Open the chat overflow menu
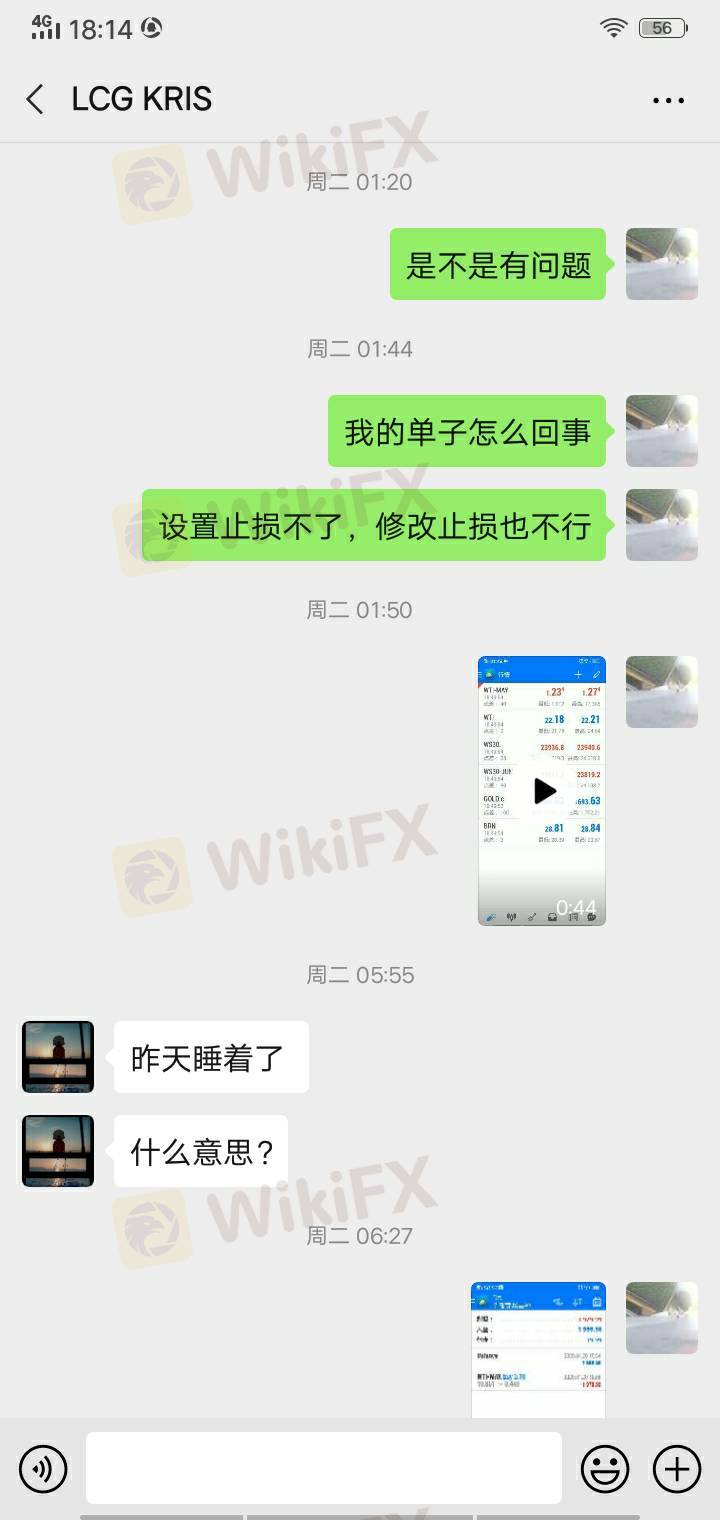720x1520 pixels. pyautogui.click(x=668, y=100)
